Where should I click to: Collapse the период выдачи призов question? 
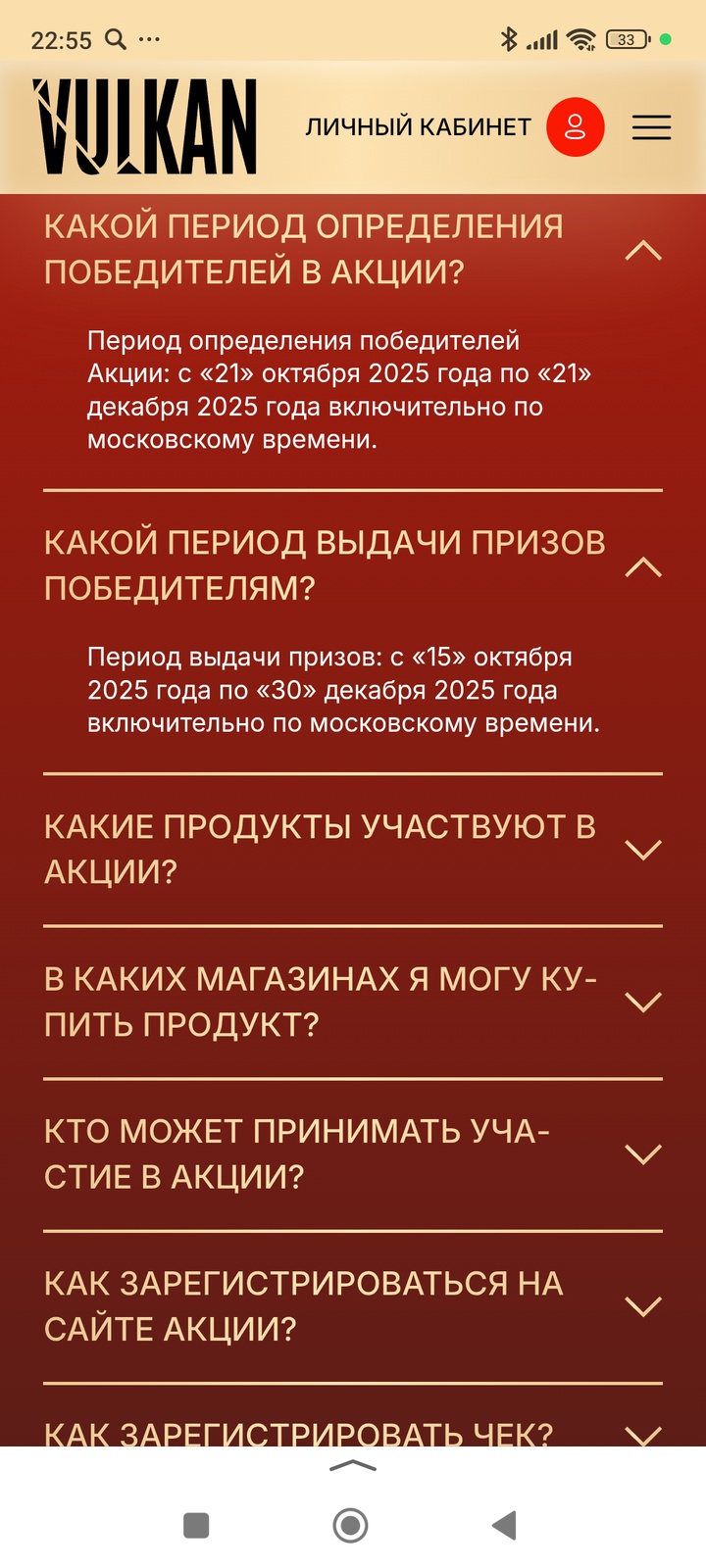(643, 567)
